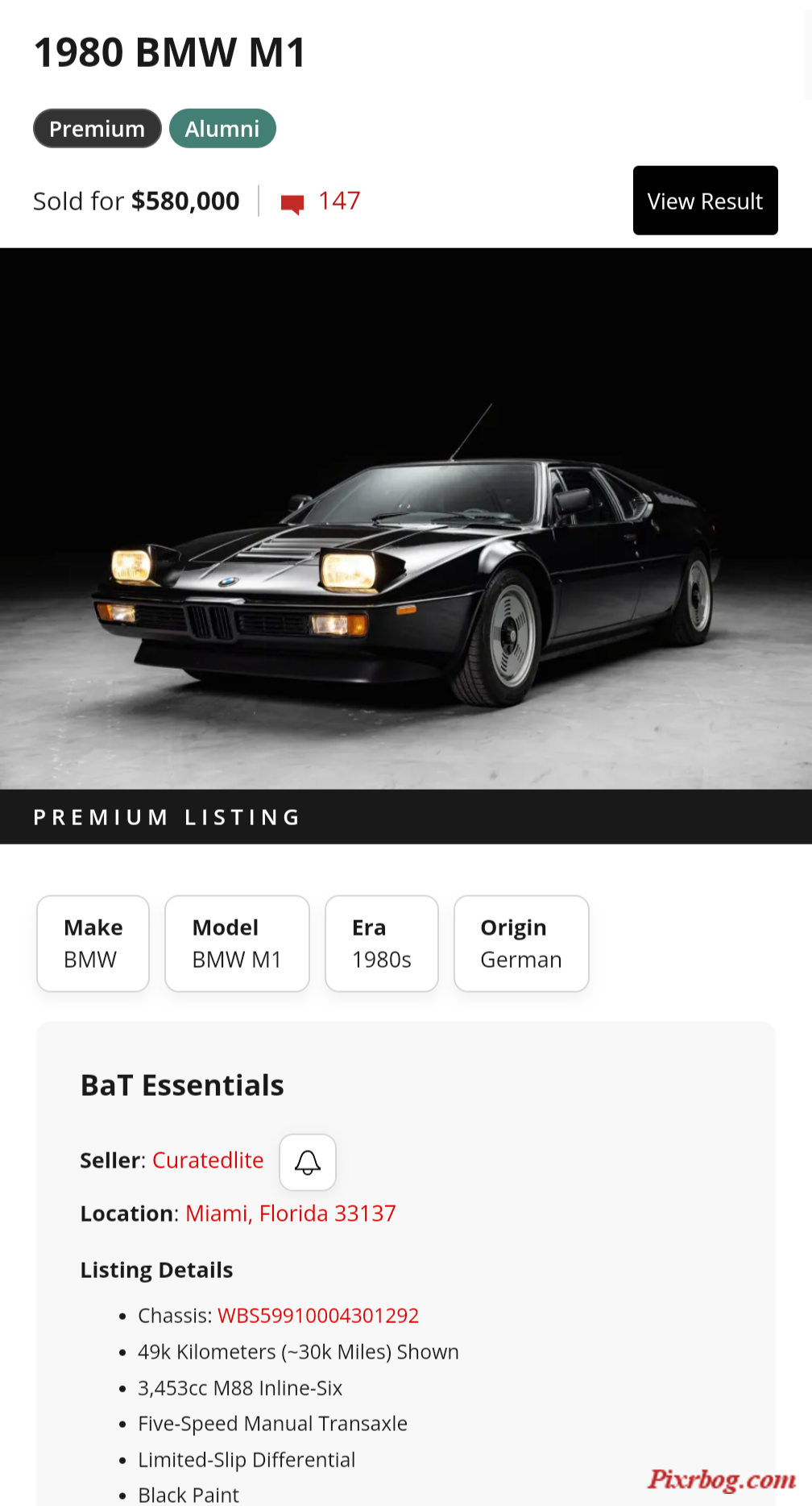The width and height of the screenshot is (812, 1506).
Task: Follow seller with the bell icon
Action: pyautogui.click(x=308, y=1162)
